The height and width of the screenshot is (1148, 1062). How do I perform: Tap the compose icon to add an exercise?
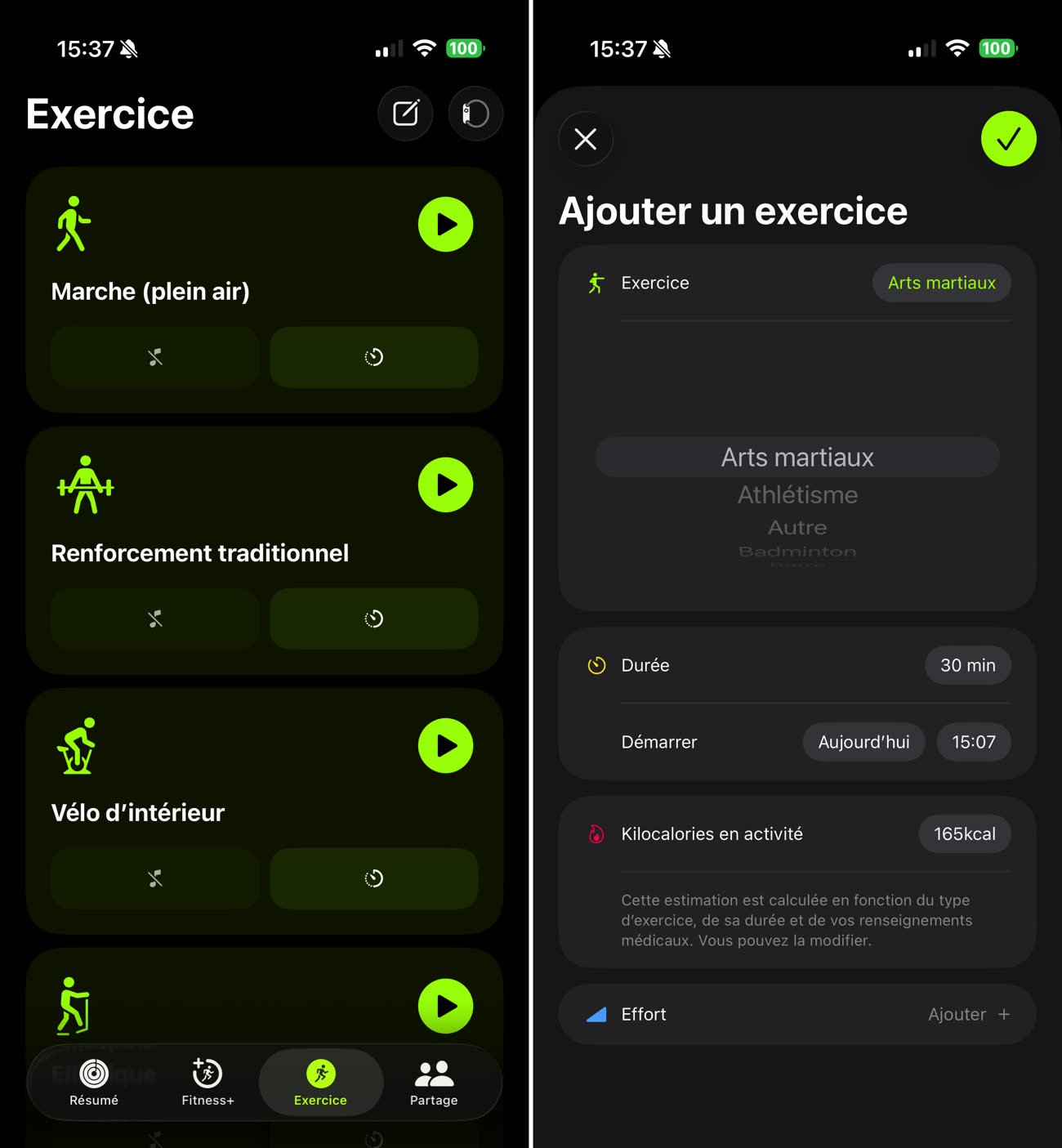point(405,114)
